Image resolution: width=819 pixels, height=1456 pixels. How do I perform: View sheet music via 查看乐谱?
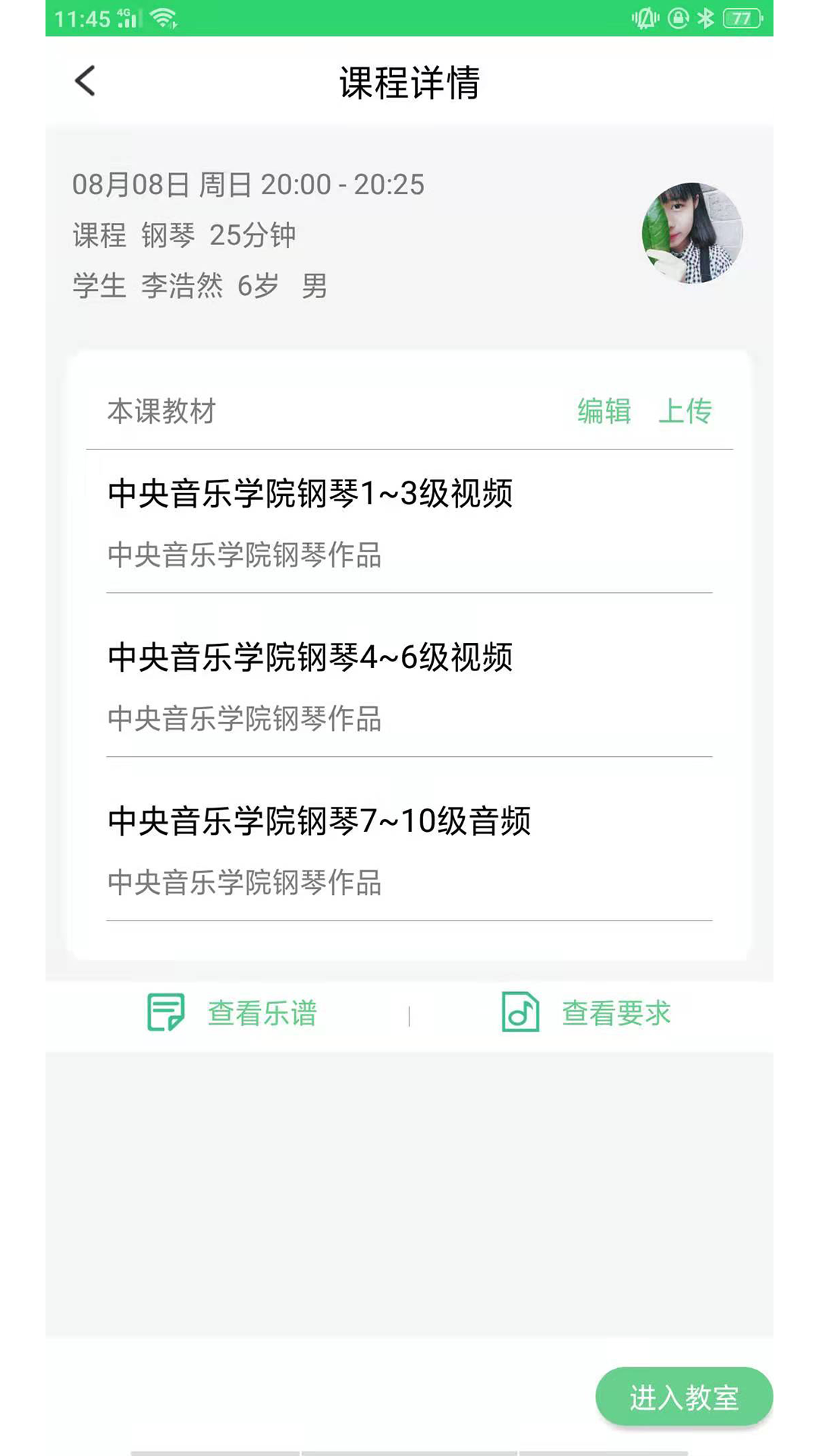[x=233, y=1013]
